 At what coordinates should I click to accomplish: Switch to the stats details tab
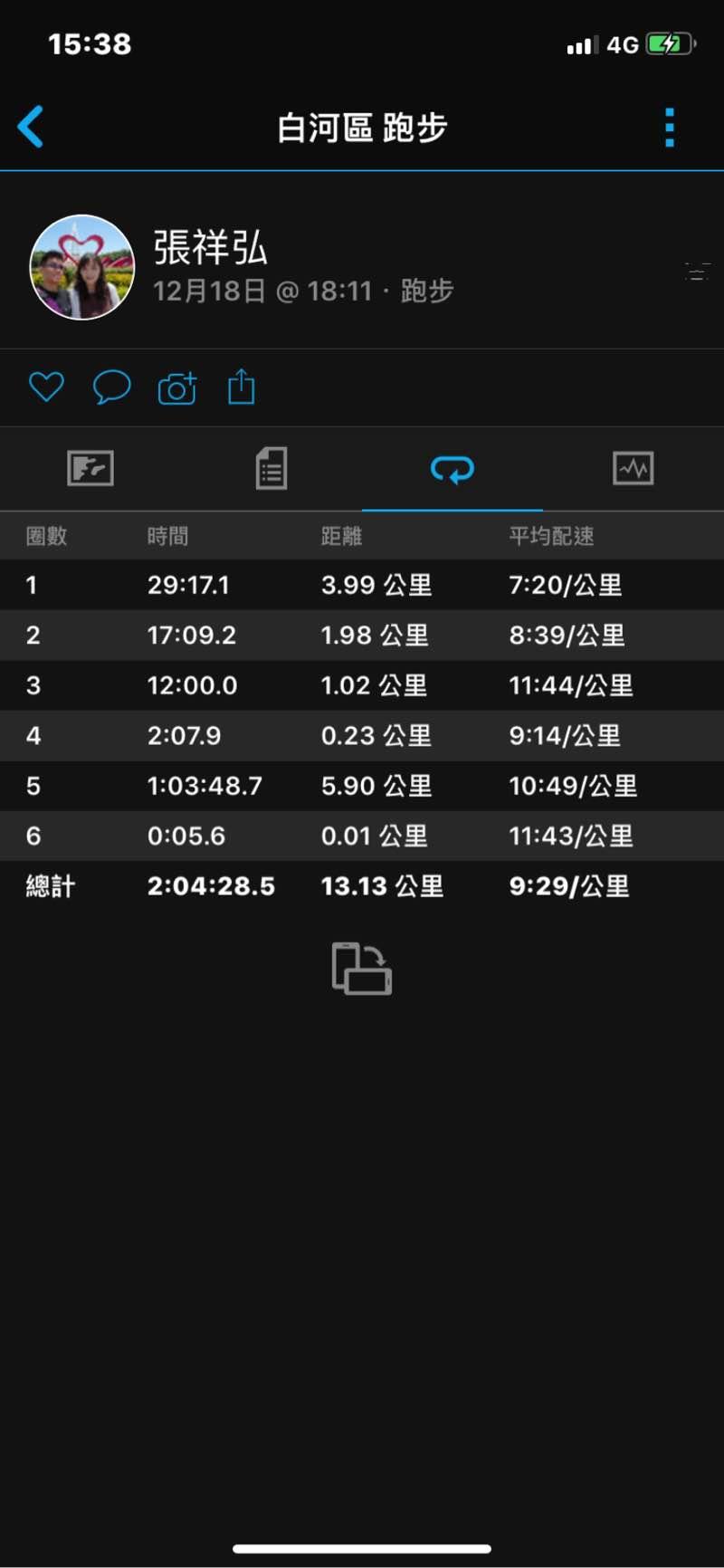coord(271,469)
